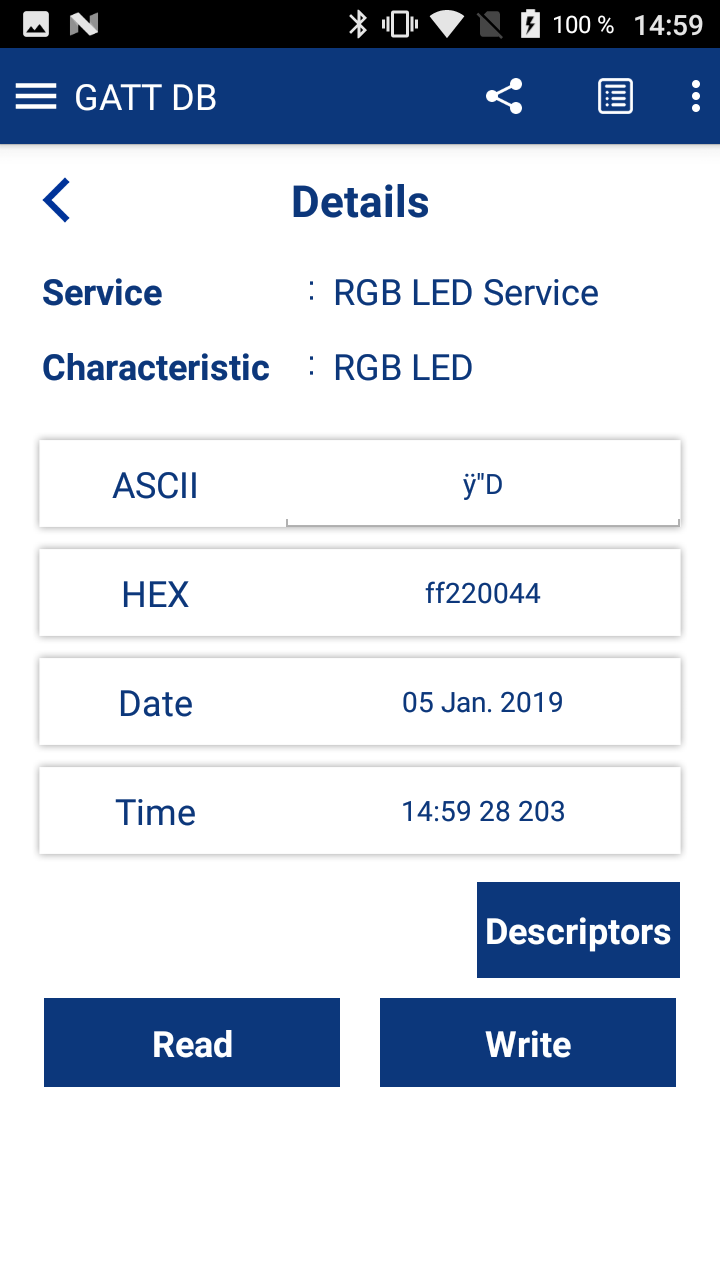The image size is (720, 1280).
Task: Write a new value to RGB LED
Action: (x=527, y=1042)
